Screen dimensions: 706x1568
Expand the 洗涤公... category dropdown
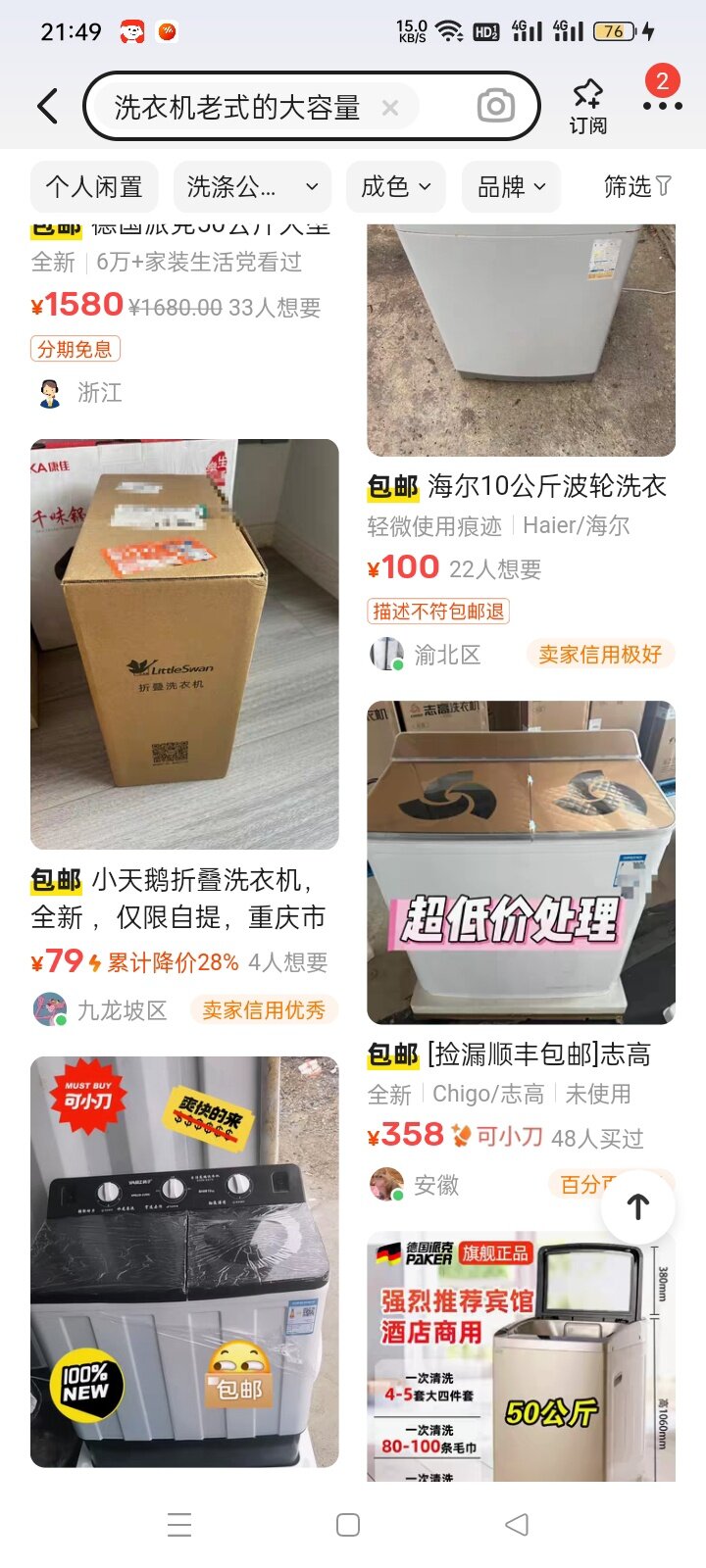252,186
